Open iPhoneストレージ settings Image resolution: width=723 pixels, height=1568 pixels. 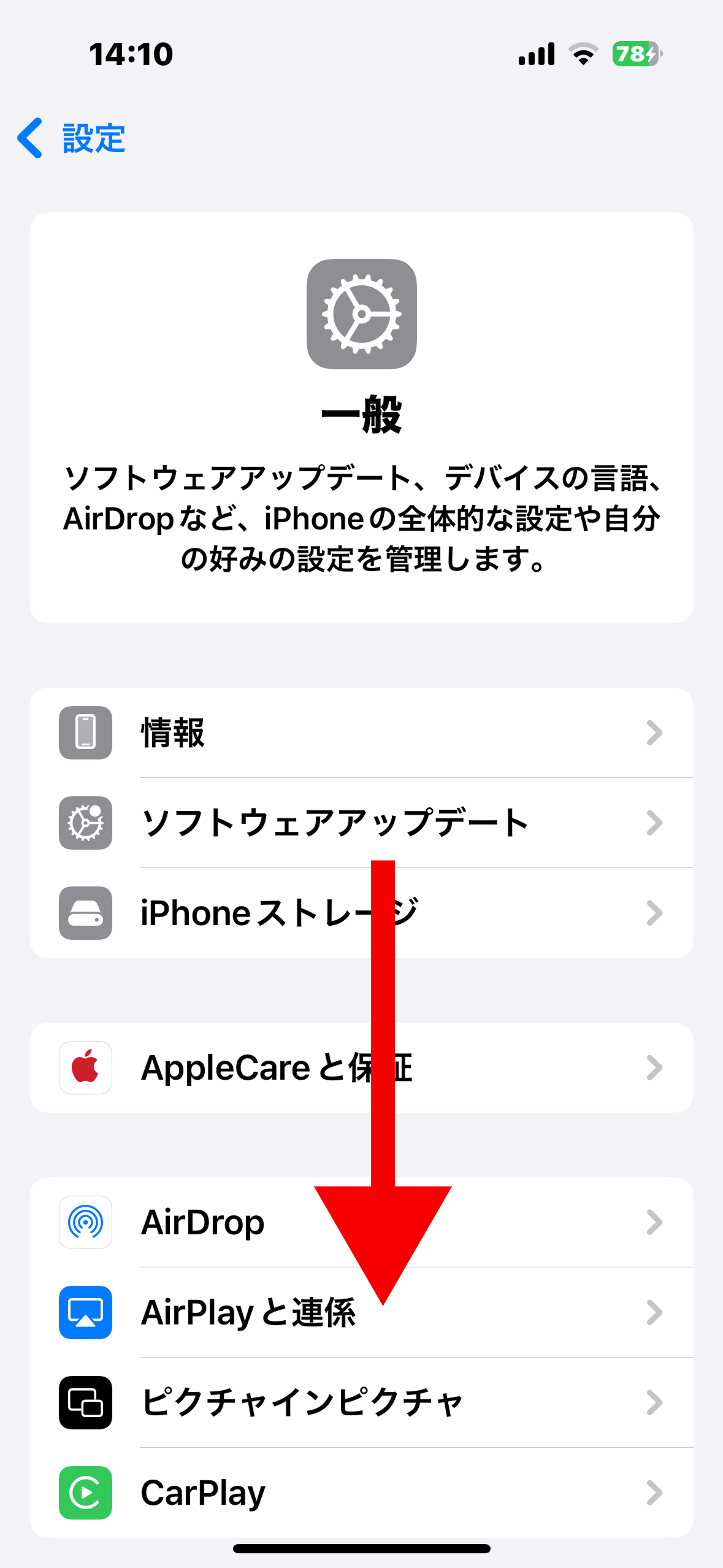pyautogui.click(x=361, y=913)
